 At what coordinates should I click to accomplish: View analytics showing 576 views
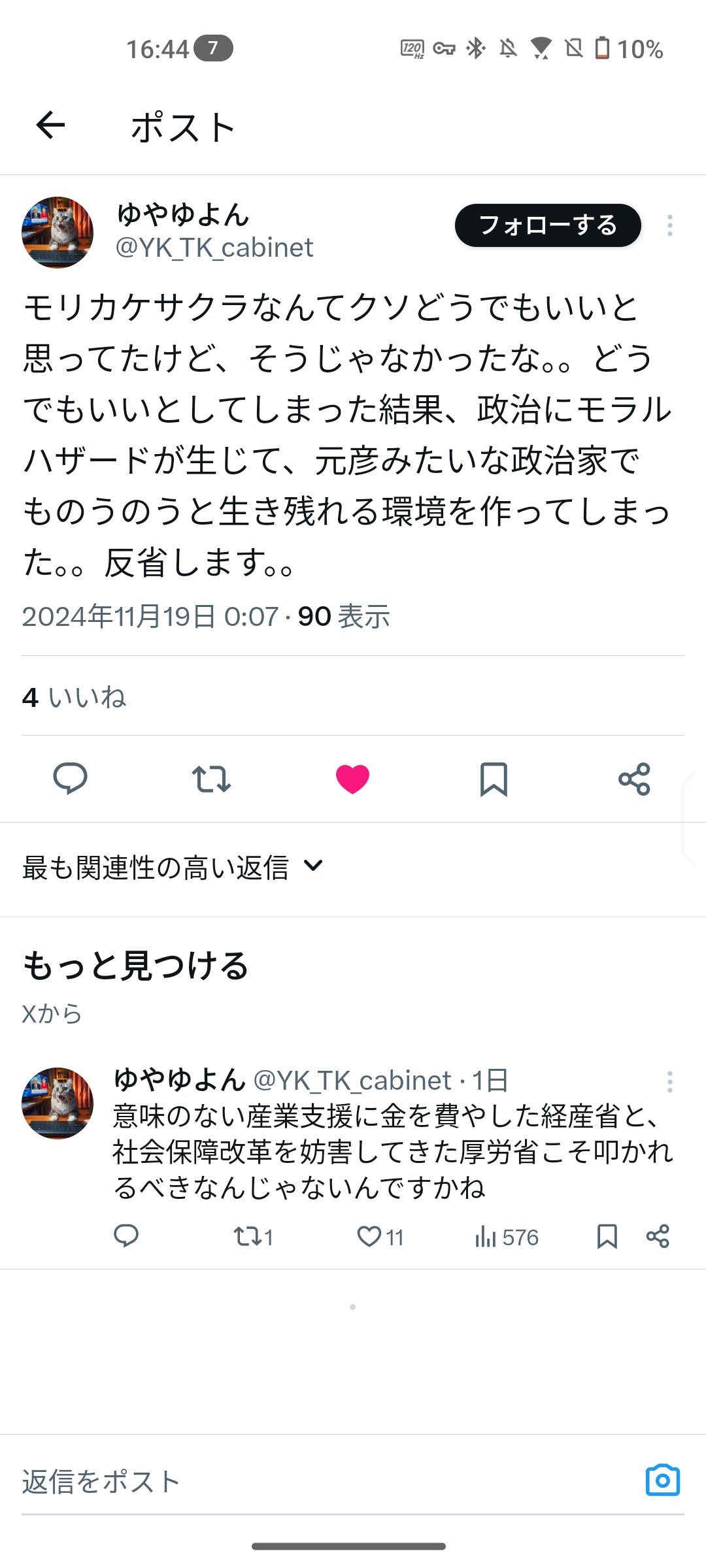[x=507, y=1236]
